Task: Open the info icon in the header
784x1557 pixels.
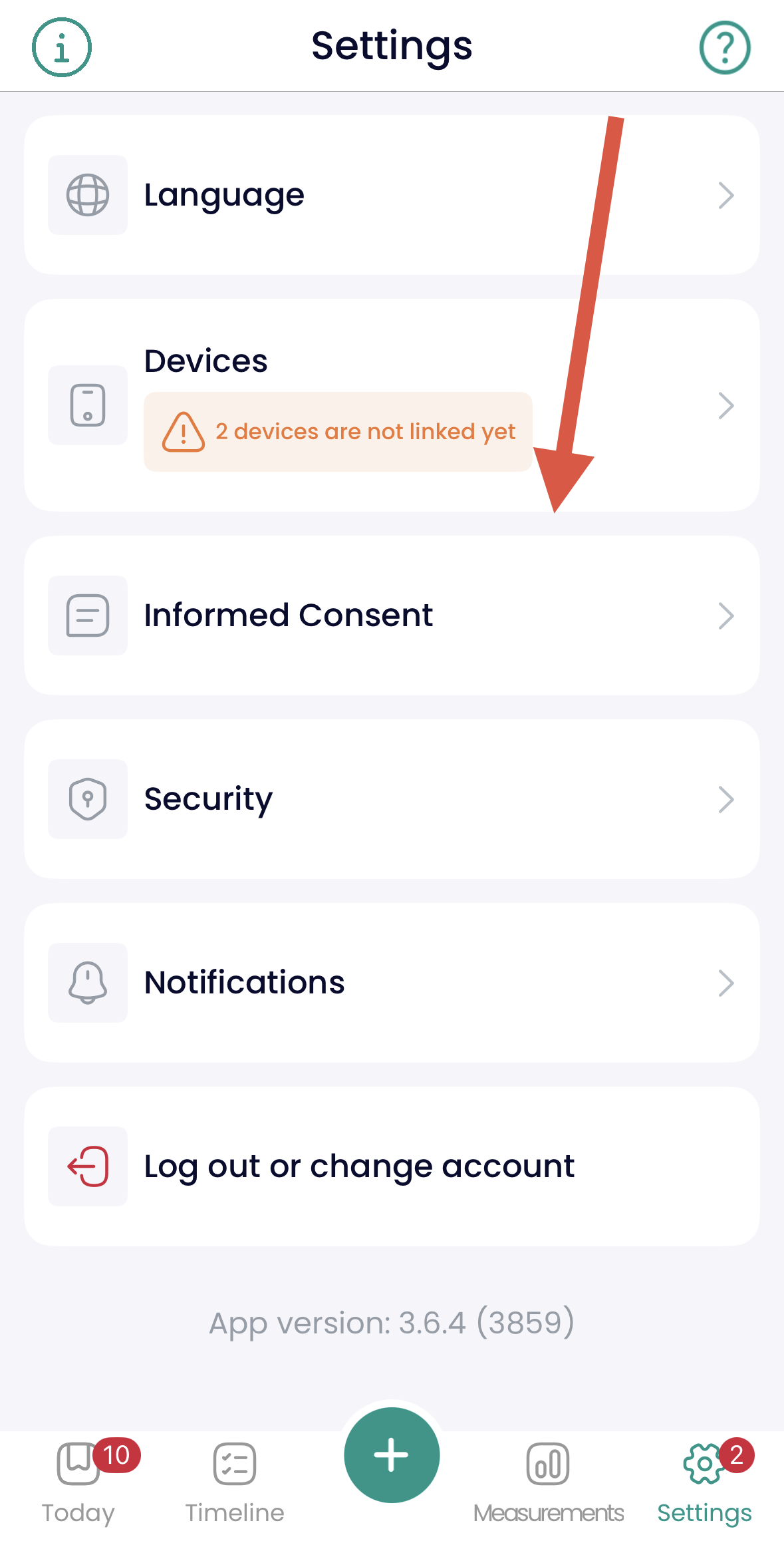Action: [x=62, y=47]
